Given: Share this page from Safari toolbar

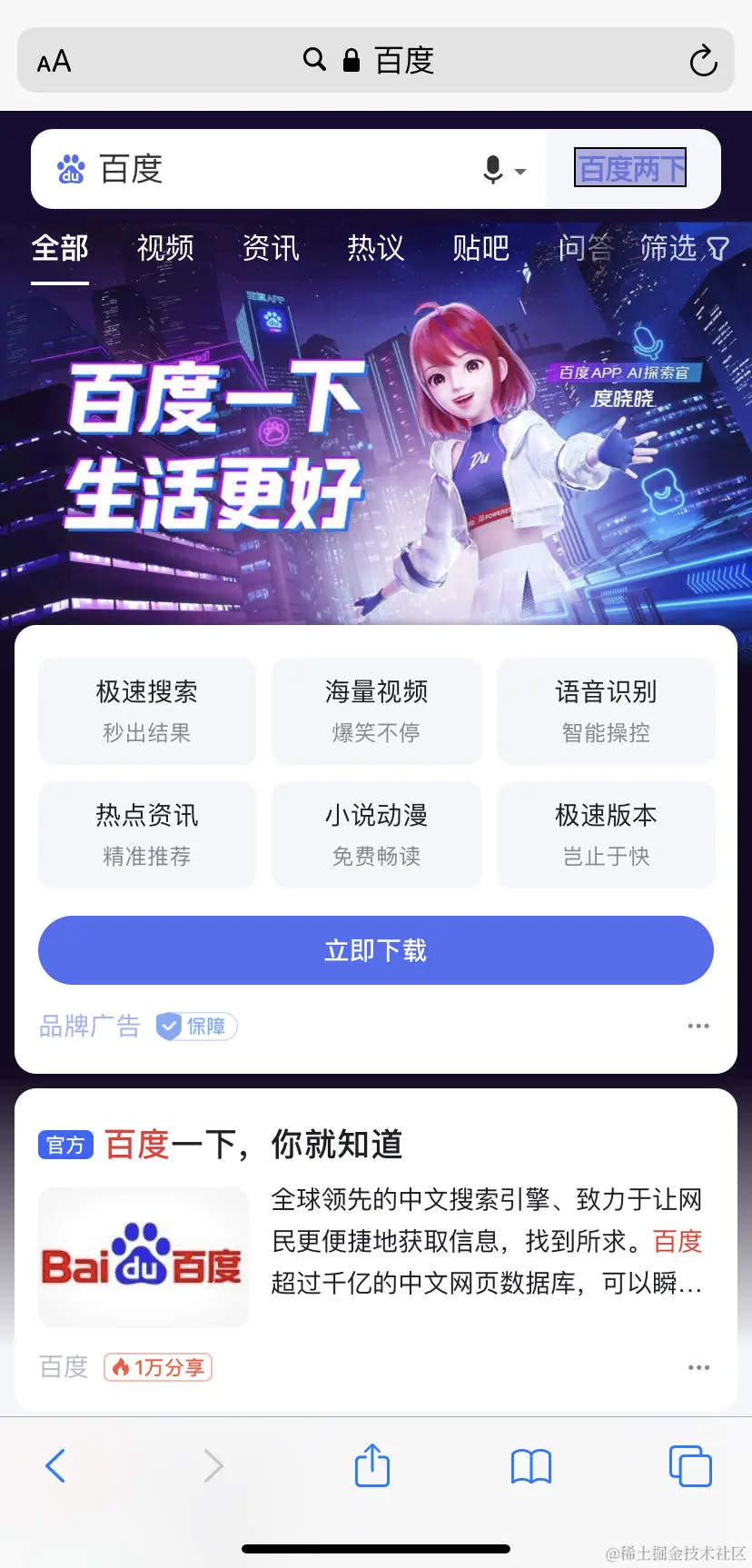Looking at the screenshot, I should [372, 1466].
